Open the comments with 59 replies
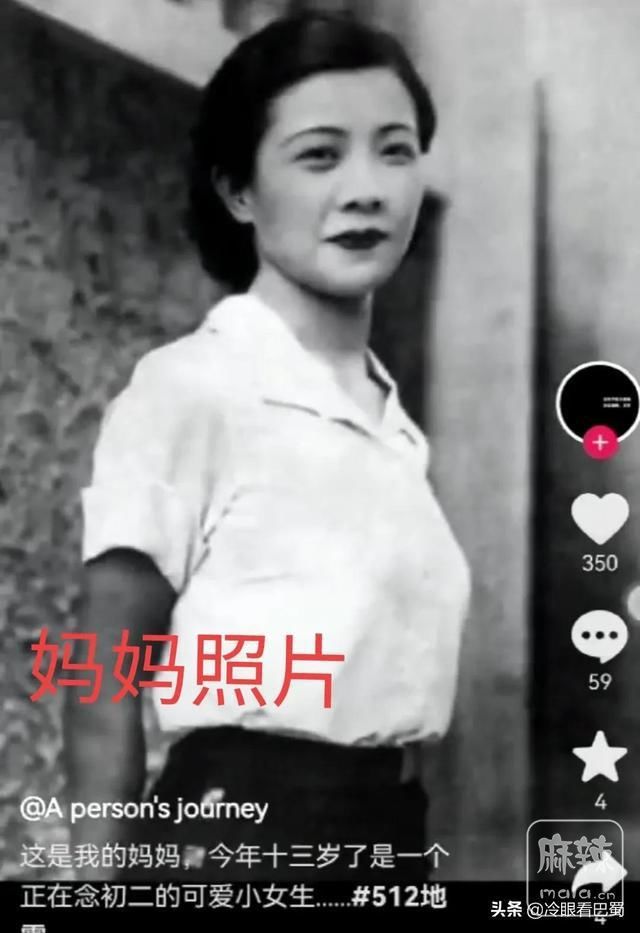640x933 pixels. (x=599, y=636)
